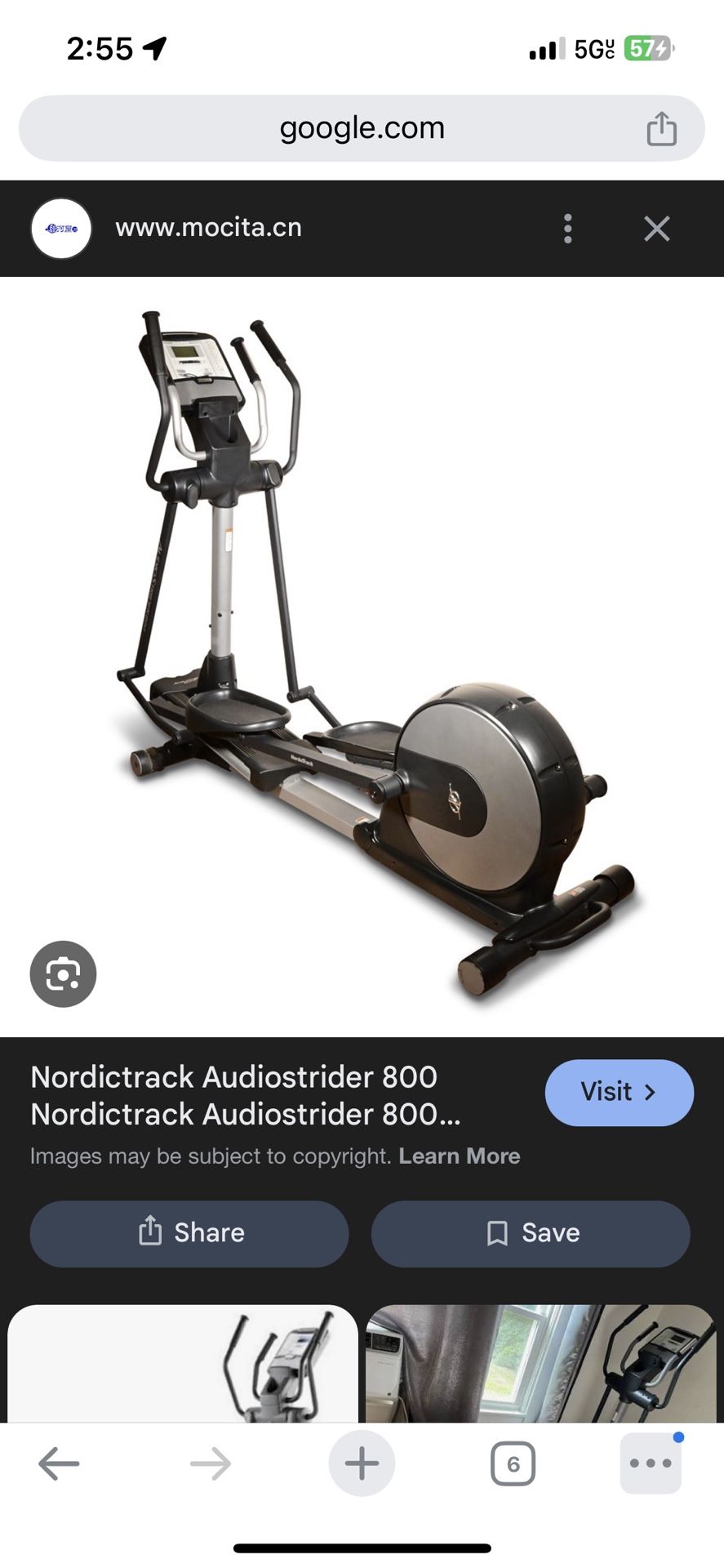This screenshot has width=724, height=1568.
Task: Open the related elliptical image on white background
Action: [x=183, y=1364]
